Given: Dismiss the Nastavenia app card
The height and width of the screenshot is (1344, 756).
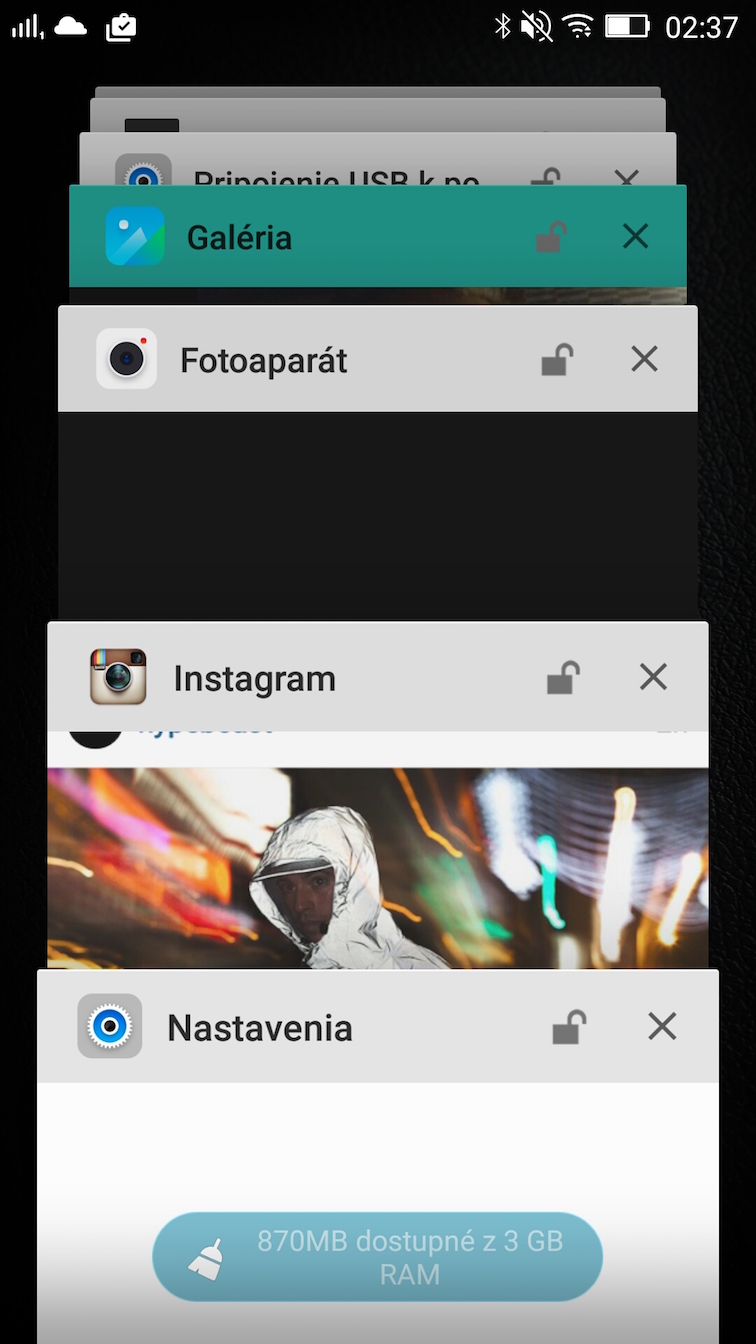Looking at the screenshot, I should click(661, 1026).
